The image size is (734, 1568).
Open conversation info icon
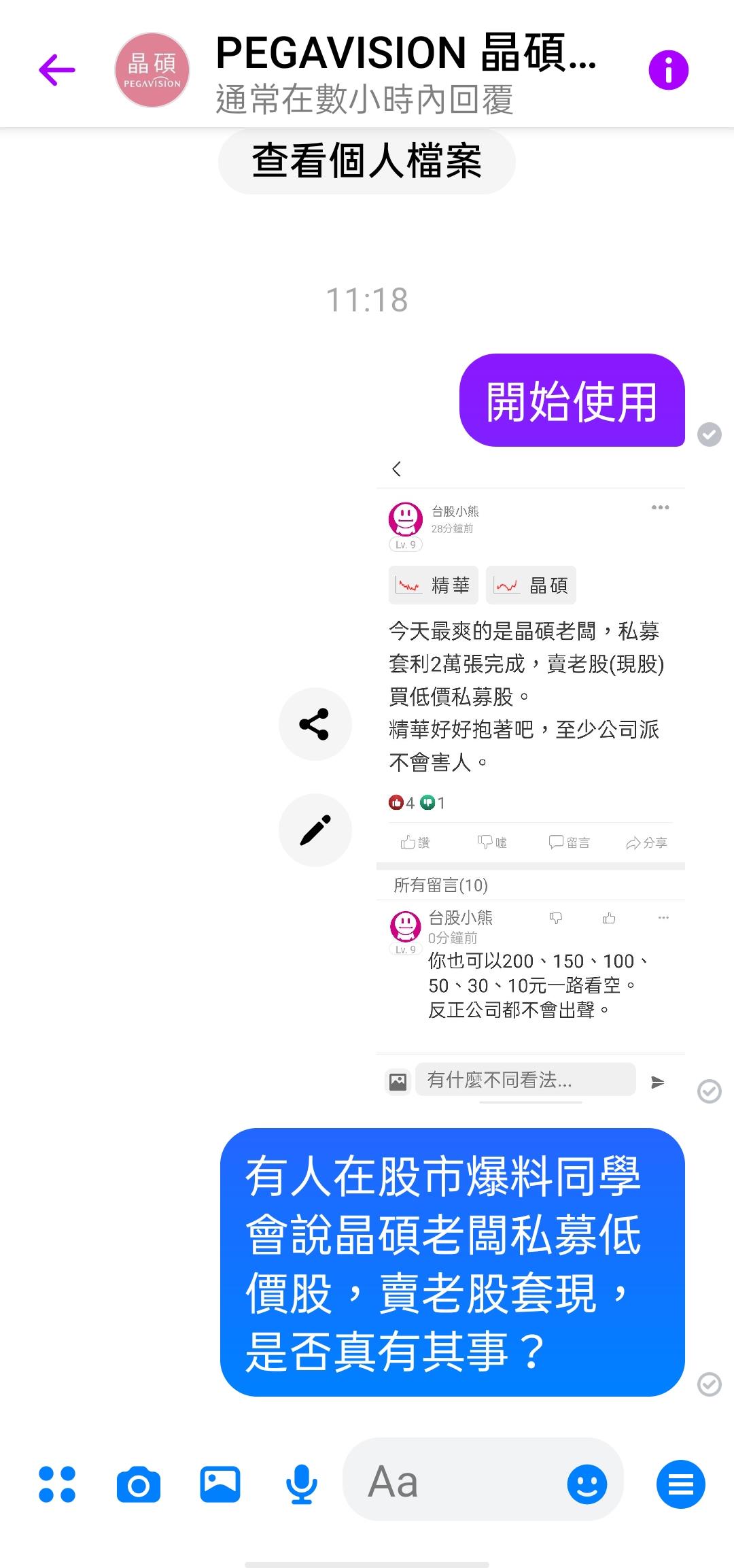click(668, 70)
